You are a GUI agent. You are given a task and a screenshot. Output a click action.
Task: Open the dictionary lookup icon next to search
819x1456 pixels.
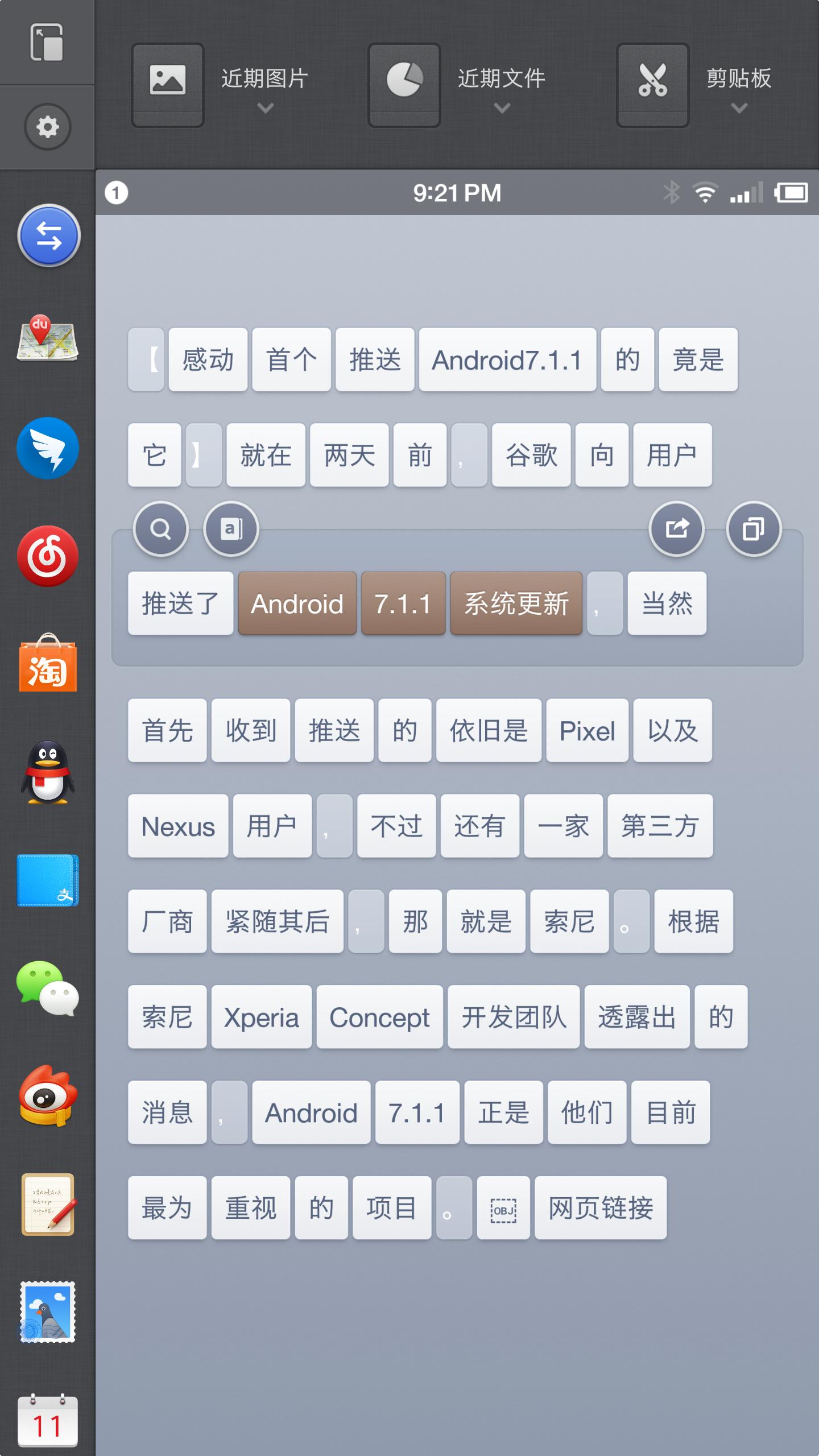[231, 528]
